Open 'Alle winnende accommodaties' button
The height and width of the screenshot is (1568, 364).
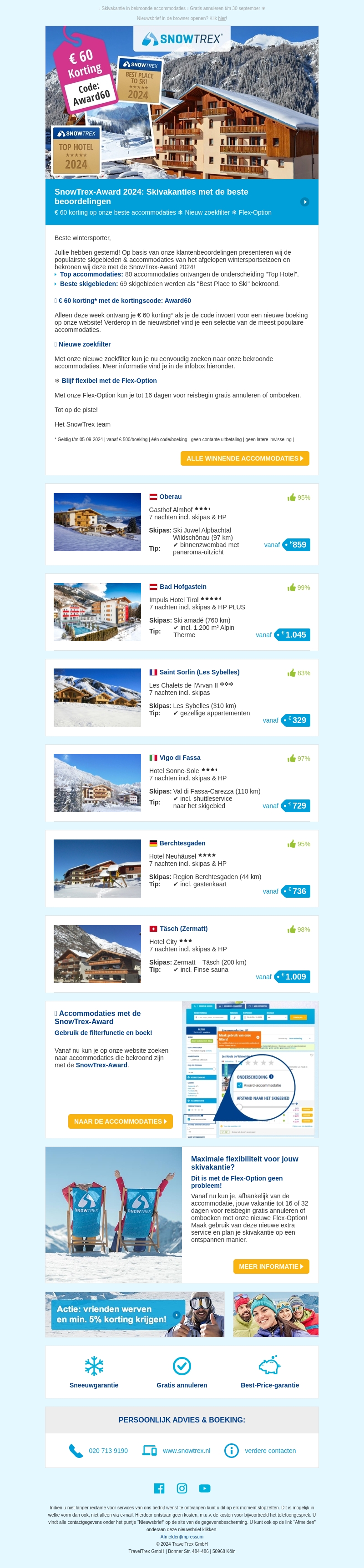point(245,458)
